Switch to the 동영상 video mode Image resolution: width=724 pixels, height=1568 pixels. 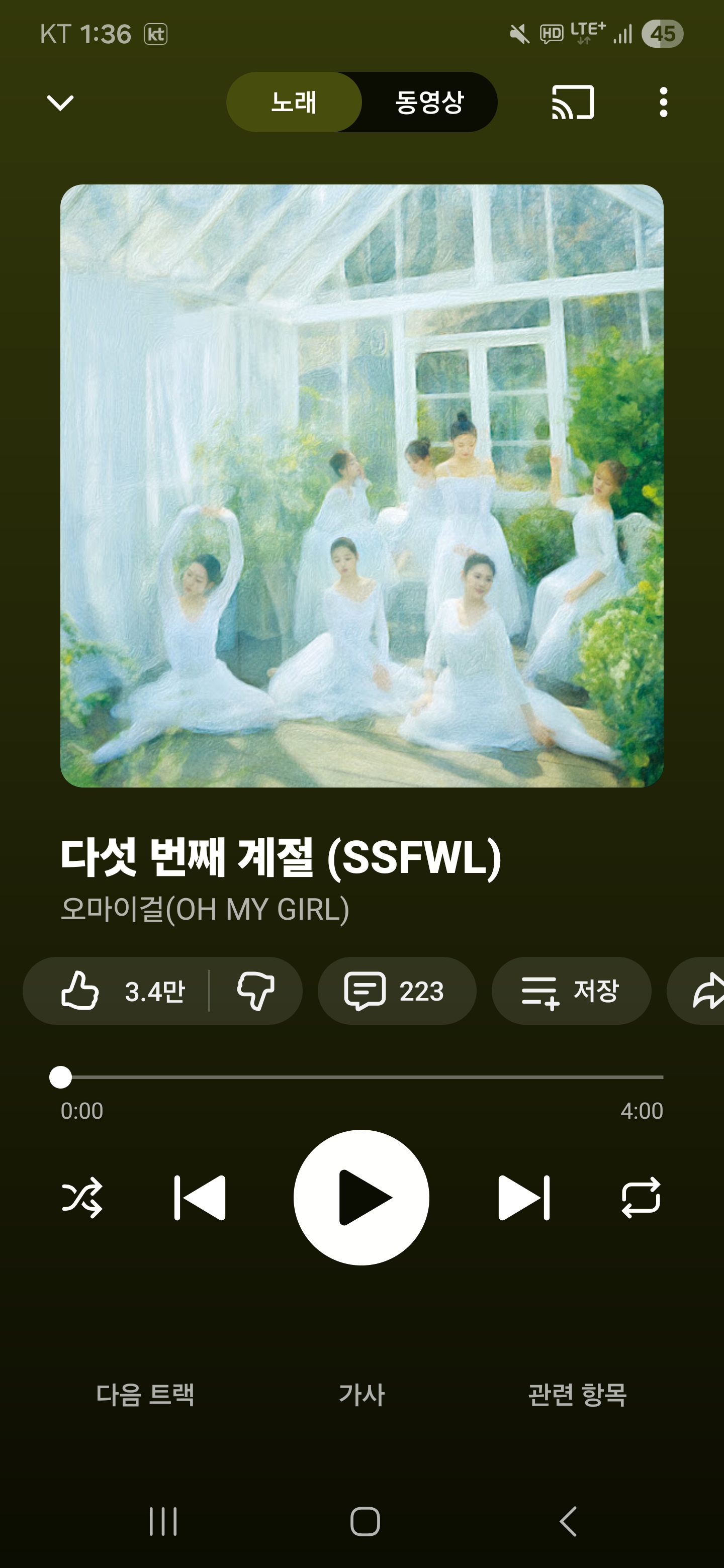[429, 102]
